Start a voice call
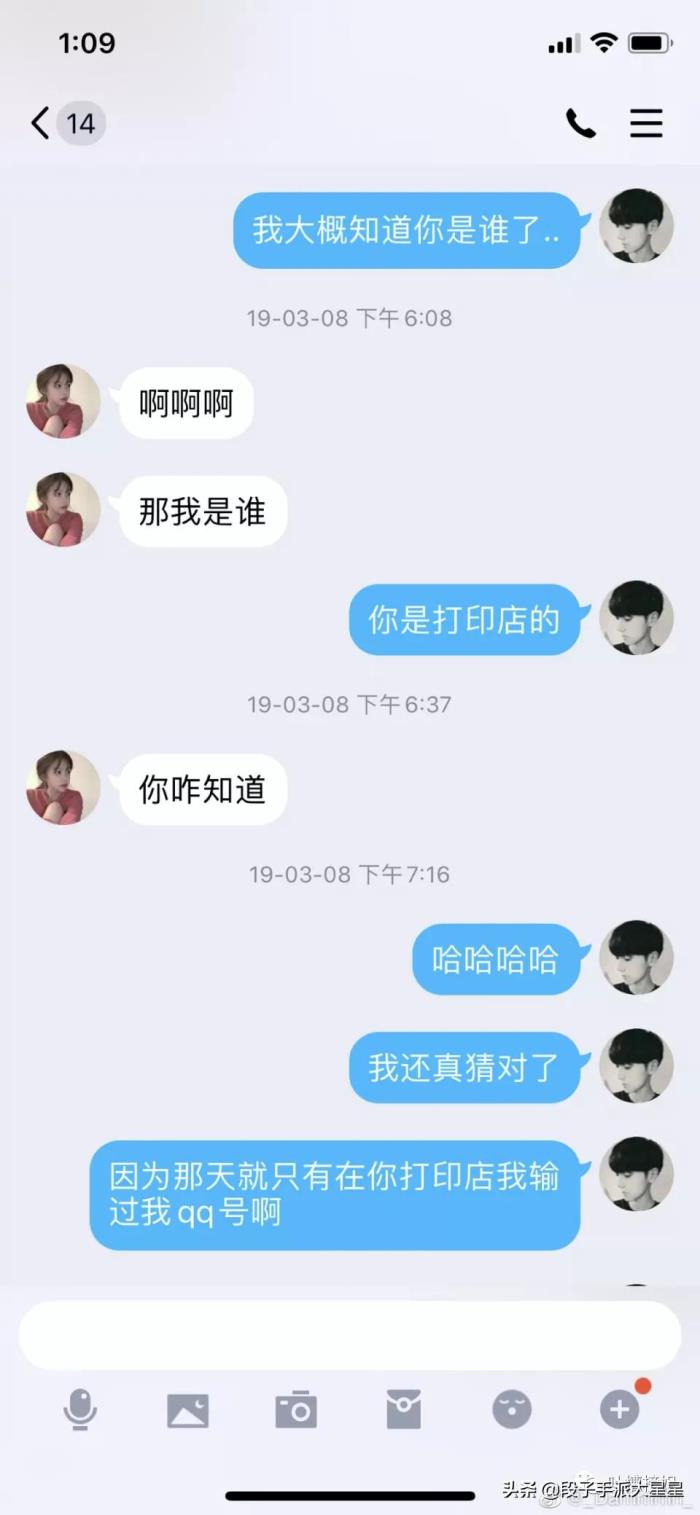The height and width of the screenshot is (1515, 700). click(581, 123)
